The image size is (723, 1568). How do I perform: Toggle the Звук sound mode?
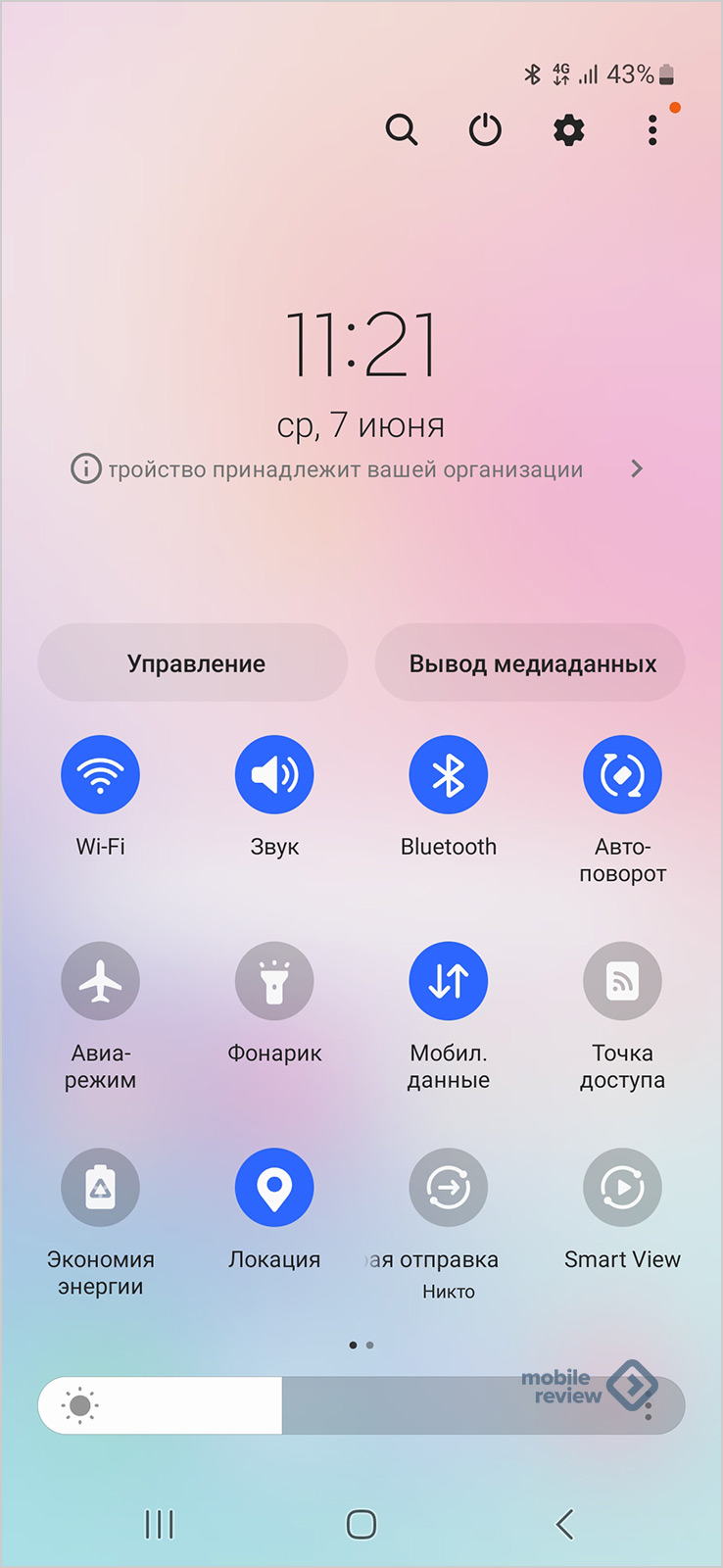click(274, 775)
